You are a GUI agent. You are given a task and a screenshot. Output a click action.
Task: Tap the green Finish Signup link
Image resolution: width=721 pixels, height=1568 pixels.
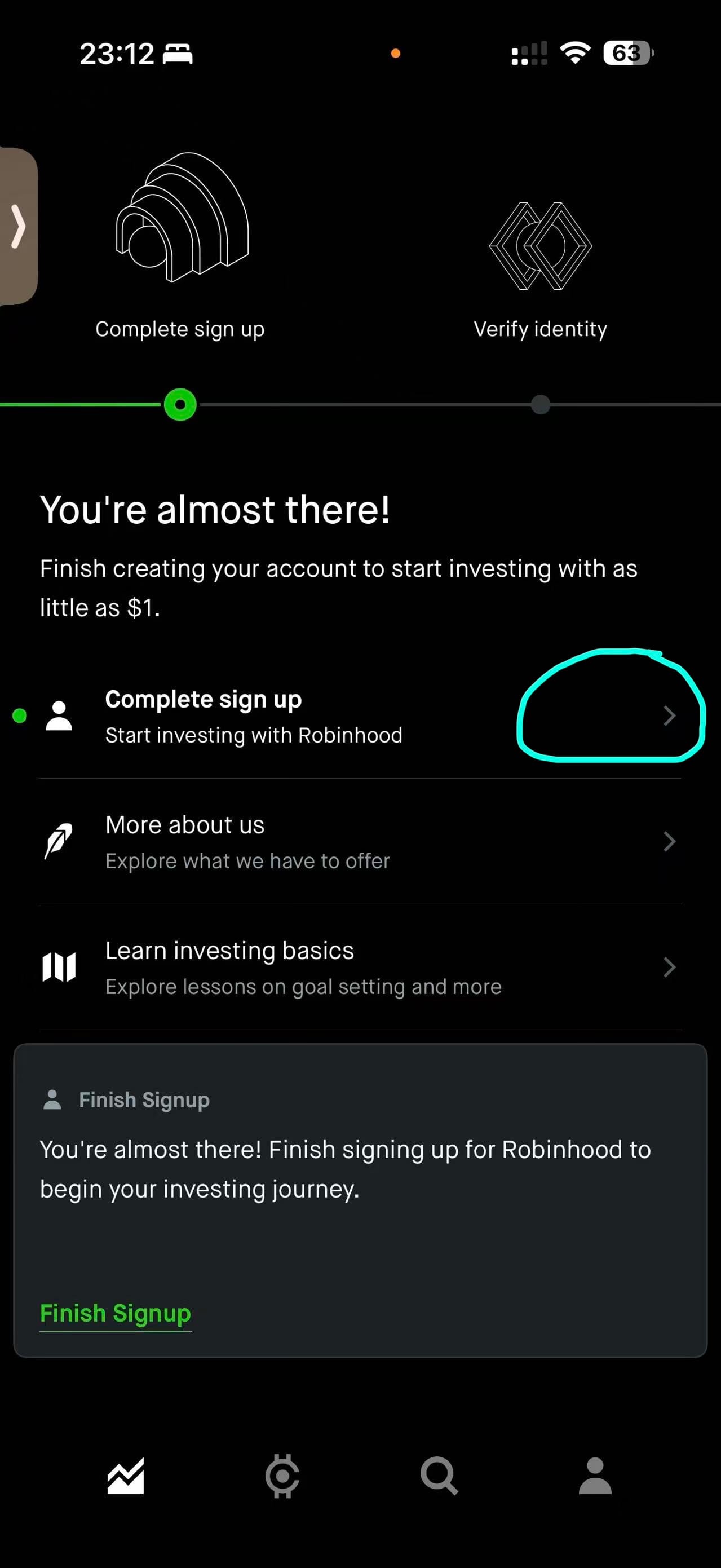coord(116,1313)
